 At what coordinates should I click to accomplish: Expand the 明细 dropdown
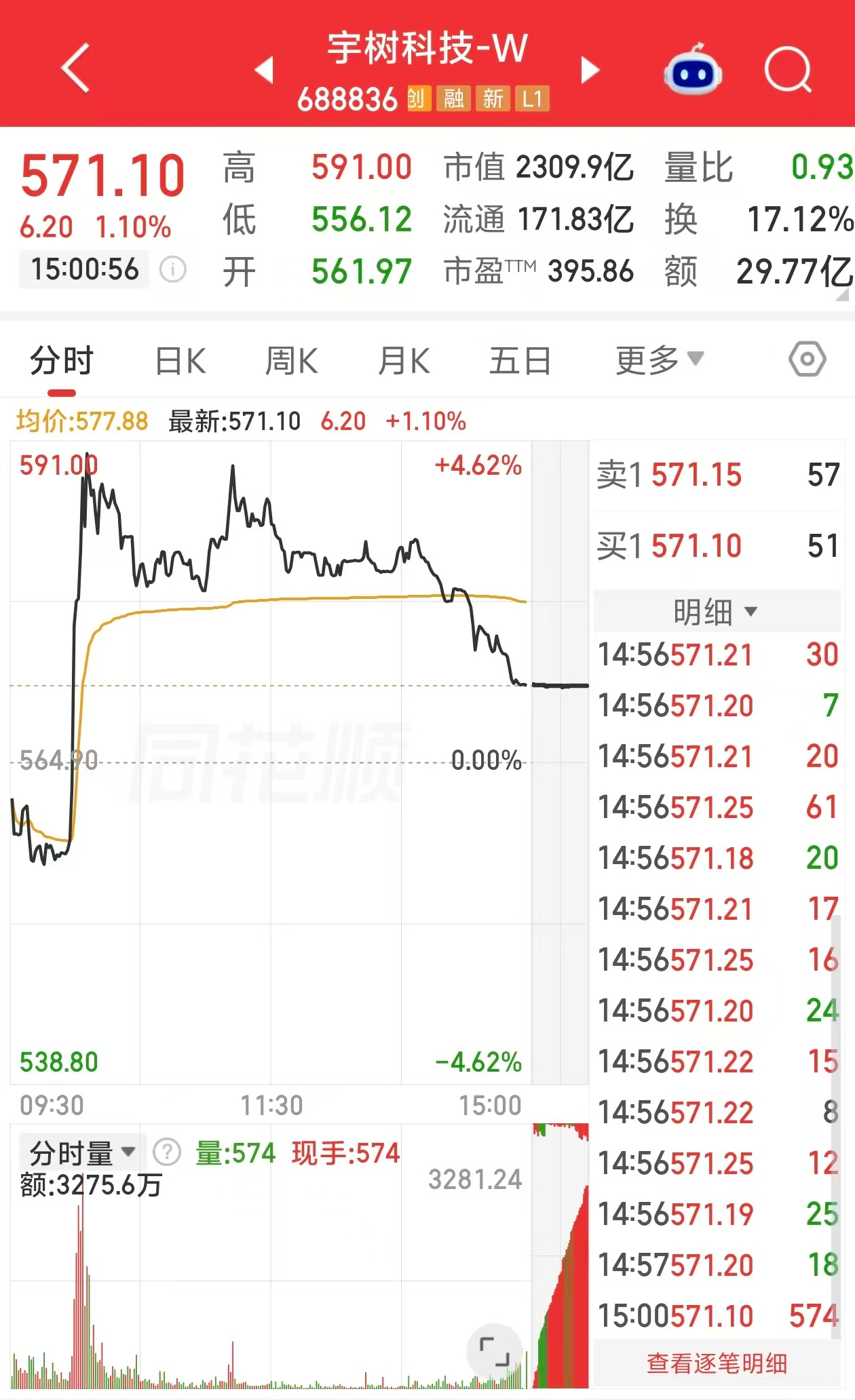tap(717, 612)
